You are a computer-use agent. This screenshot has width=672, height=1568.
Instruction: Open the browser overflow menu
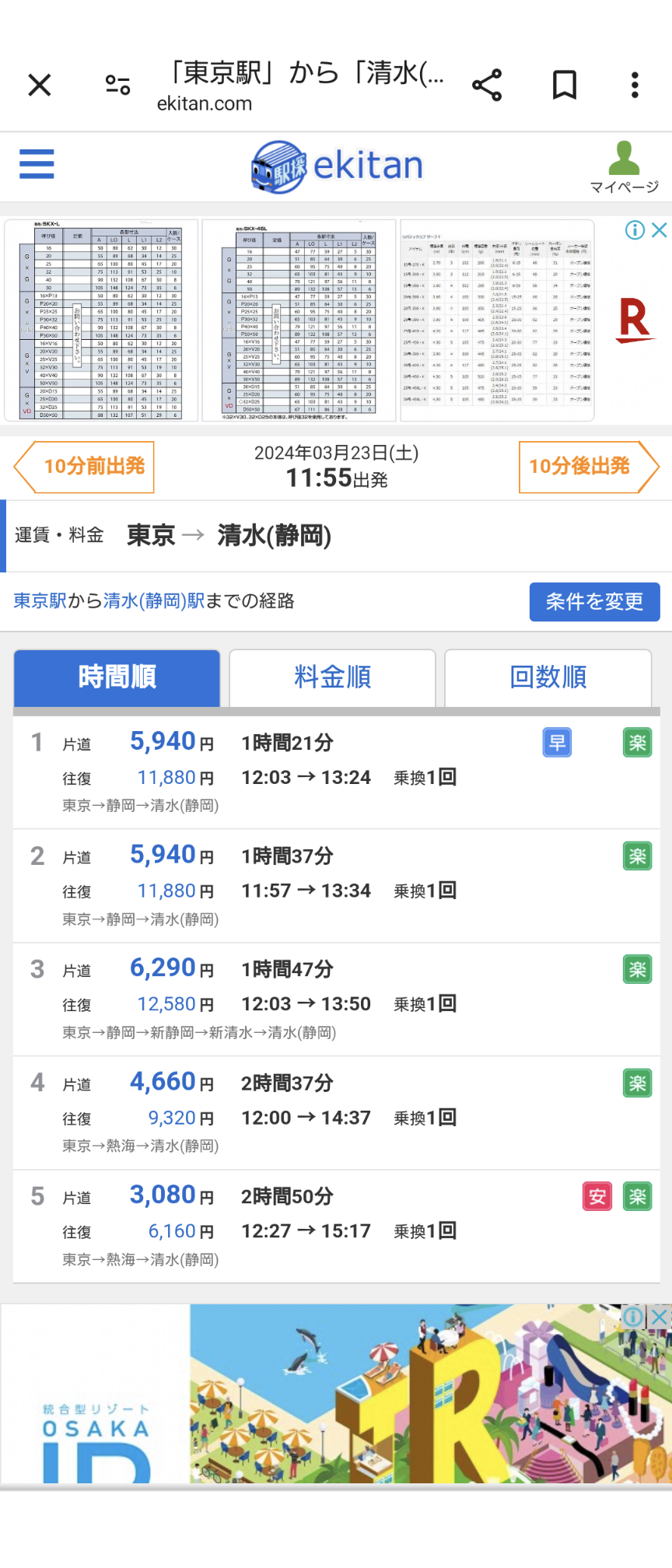point(635,85)
